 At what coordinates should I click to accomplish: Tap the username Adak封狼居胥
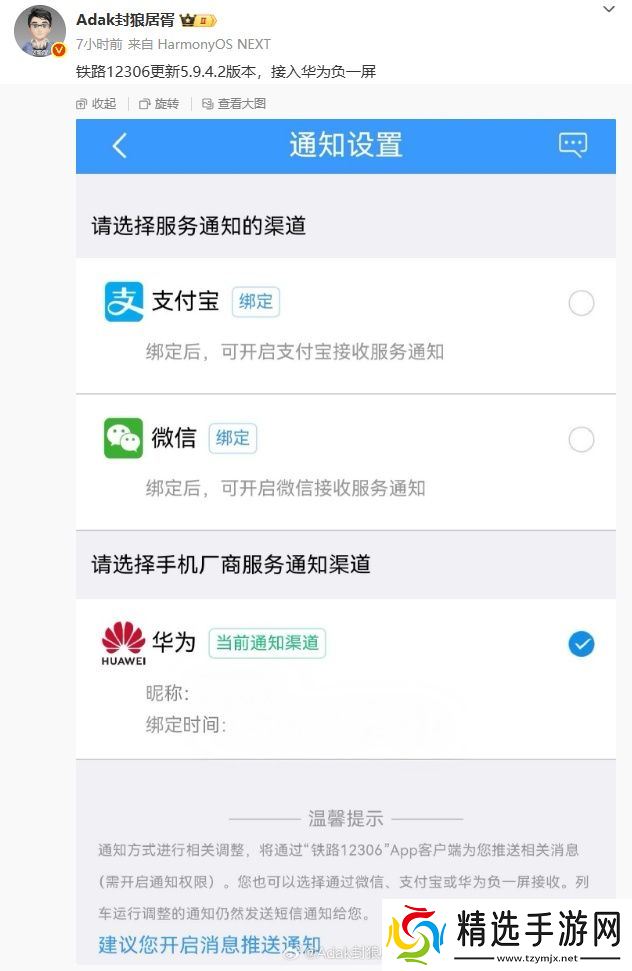pyautogui.click(x=125, y=20)
